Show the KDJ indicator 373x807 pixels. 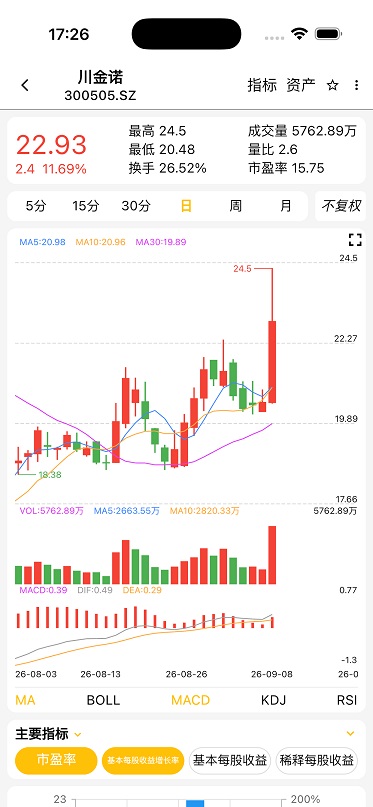273,700
